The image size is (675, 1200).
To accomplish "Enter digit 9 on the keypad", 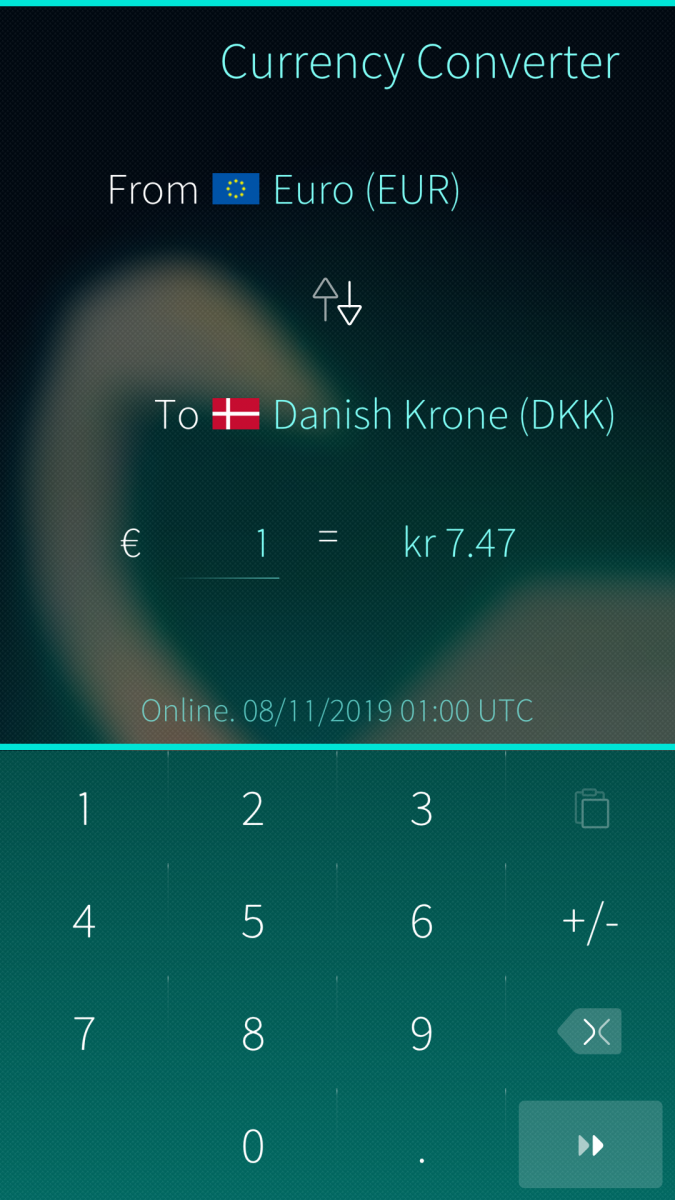I will pyautogui.click(x=422, y=1034).
